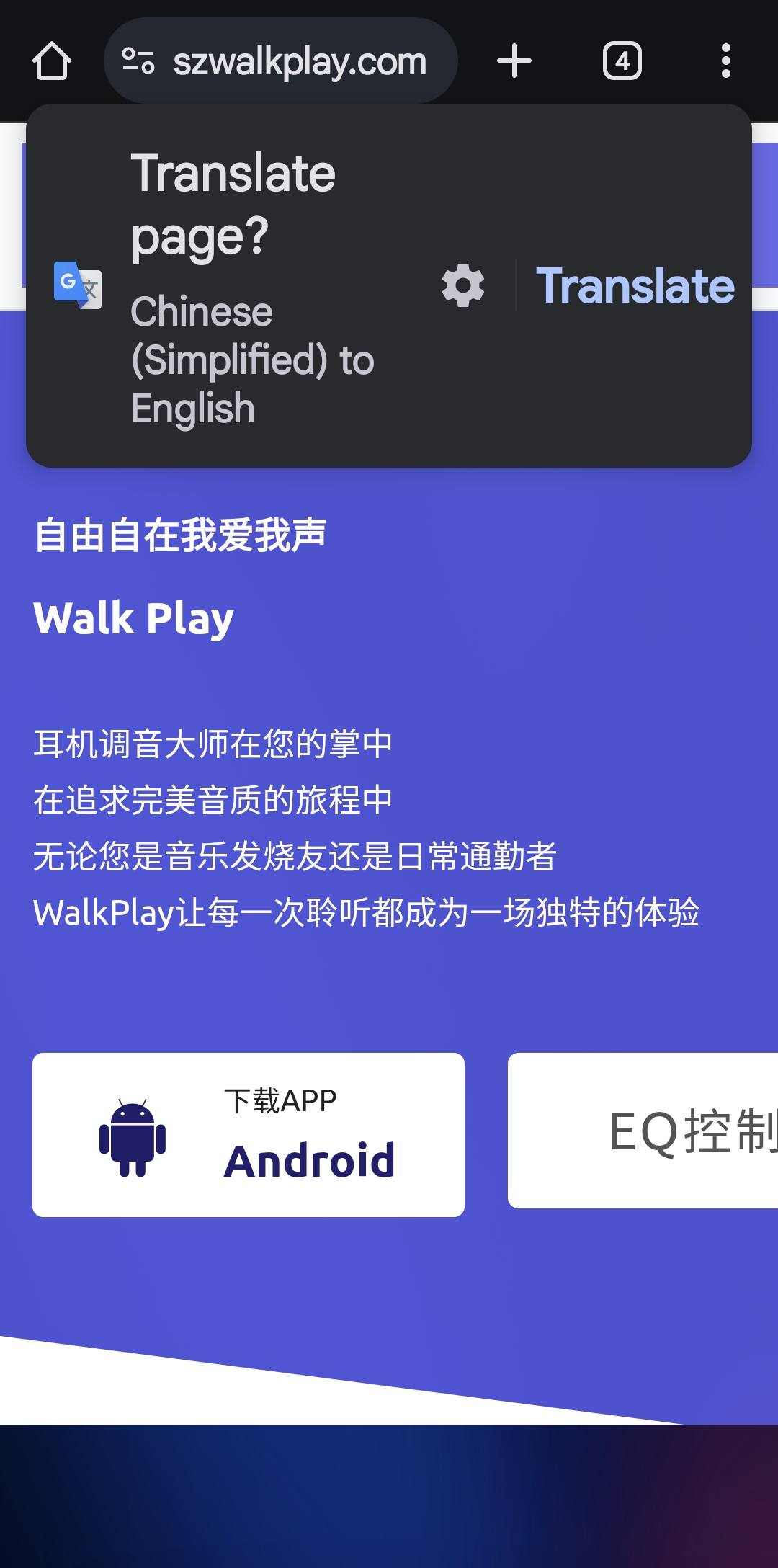Tap the szwalkplay.com address bar
This screenshot has height=1568, width=778.
click(281, 61)
